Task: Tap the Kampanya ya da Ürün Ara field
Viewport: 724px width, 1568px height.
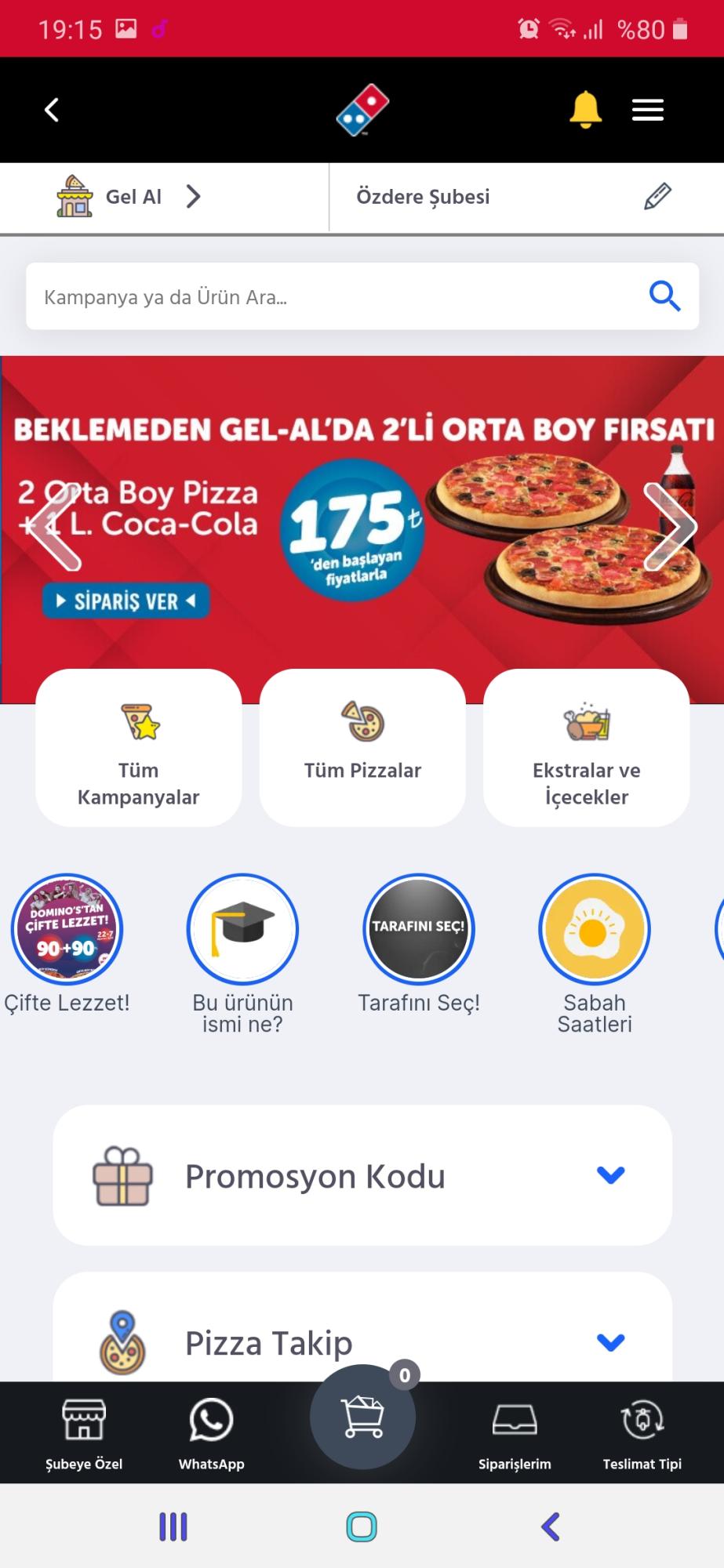Action: tap(314, 296)
